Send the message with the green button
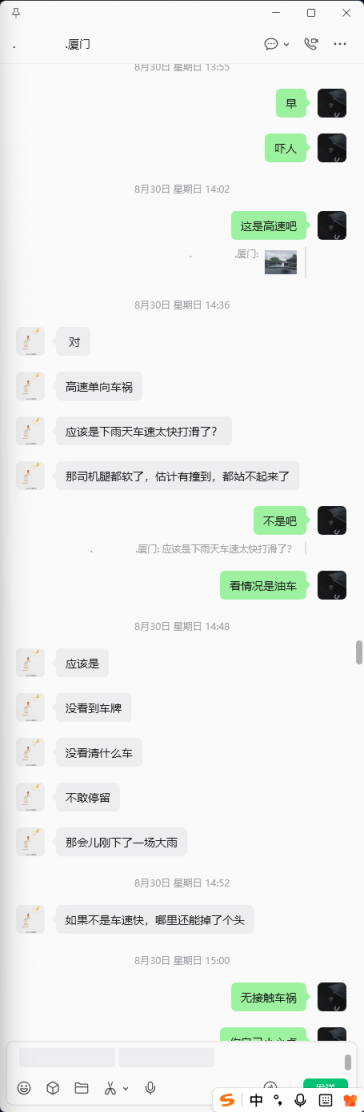The image size is (364, 1112). pos(325,1086)
